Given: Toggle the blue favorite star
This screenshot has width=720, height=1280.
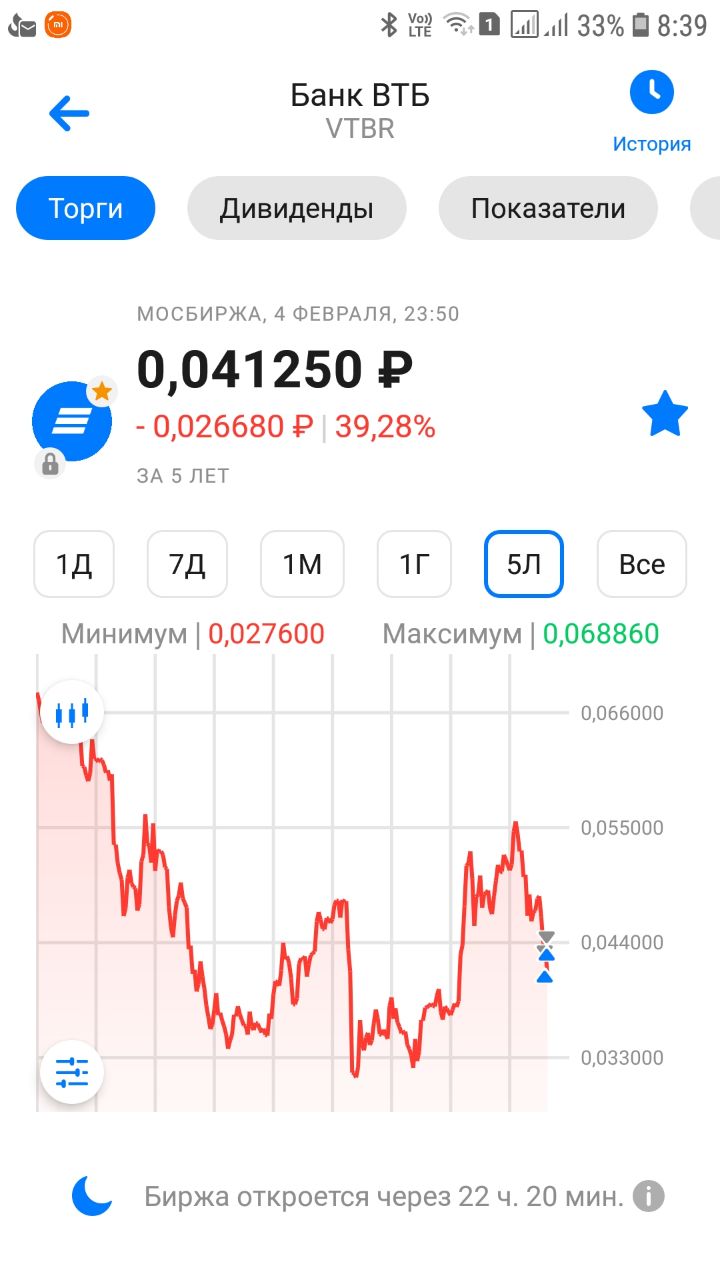Looking at the screenshot, I should pos(665,415).
